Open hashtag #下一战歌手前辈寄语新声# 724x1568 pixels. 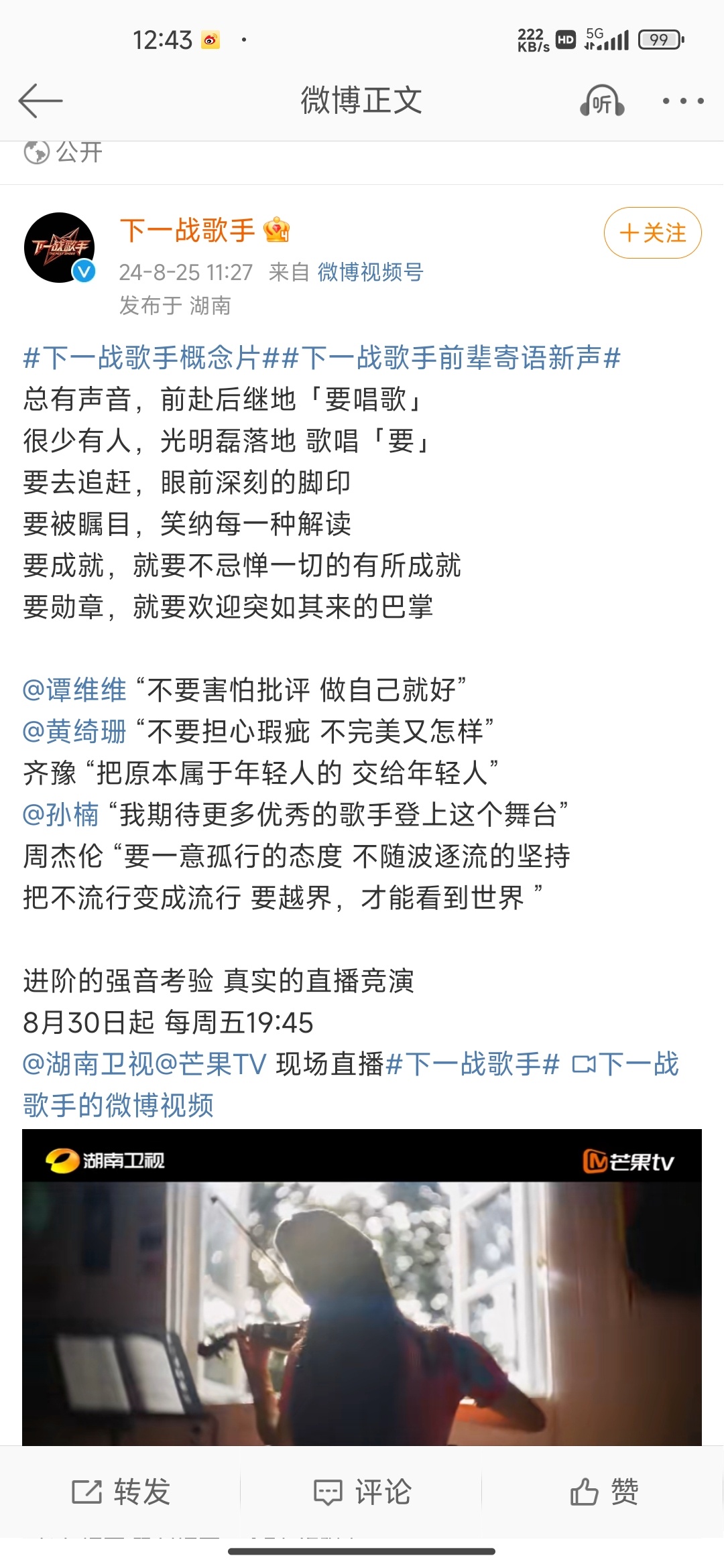point(452,358)
